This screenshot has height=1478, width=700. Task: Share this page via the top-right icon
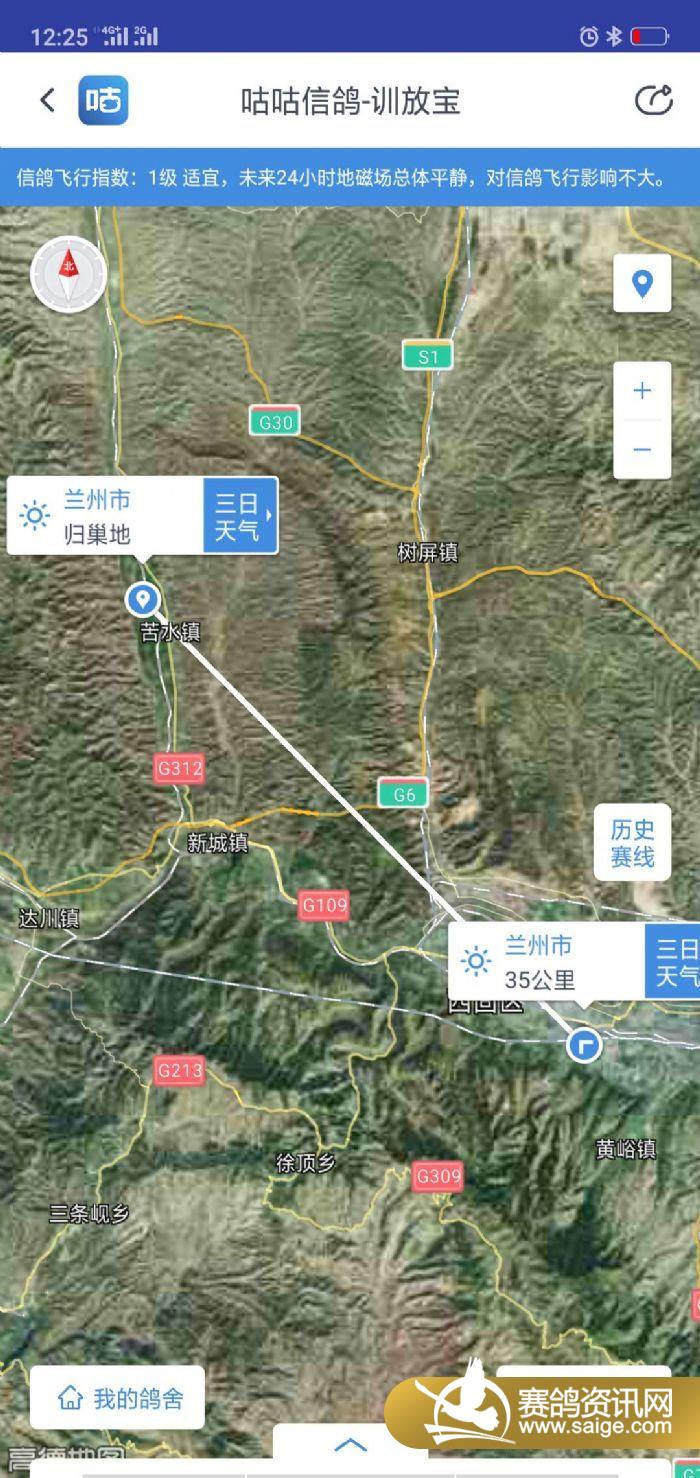click(654, 100)
